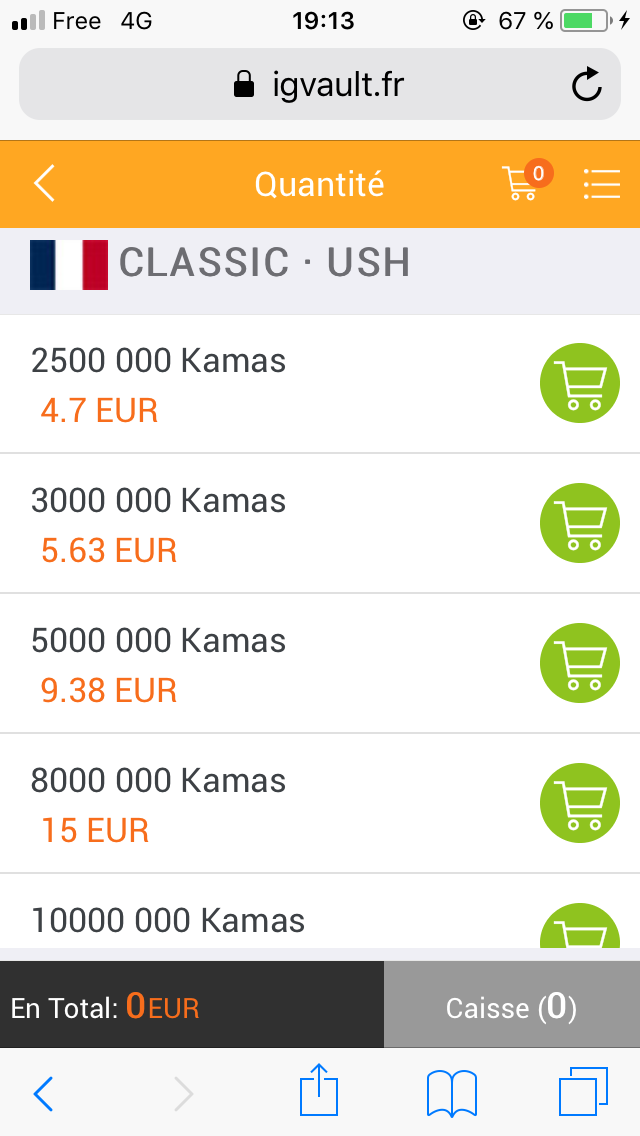Go back using the orange header arrow

[44, 183]
